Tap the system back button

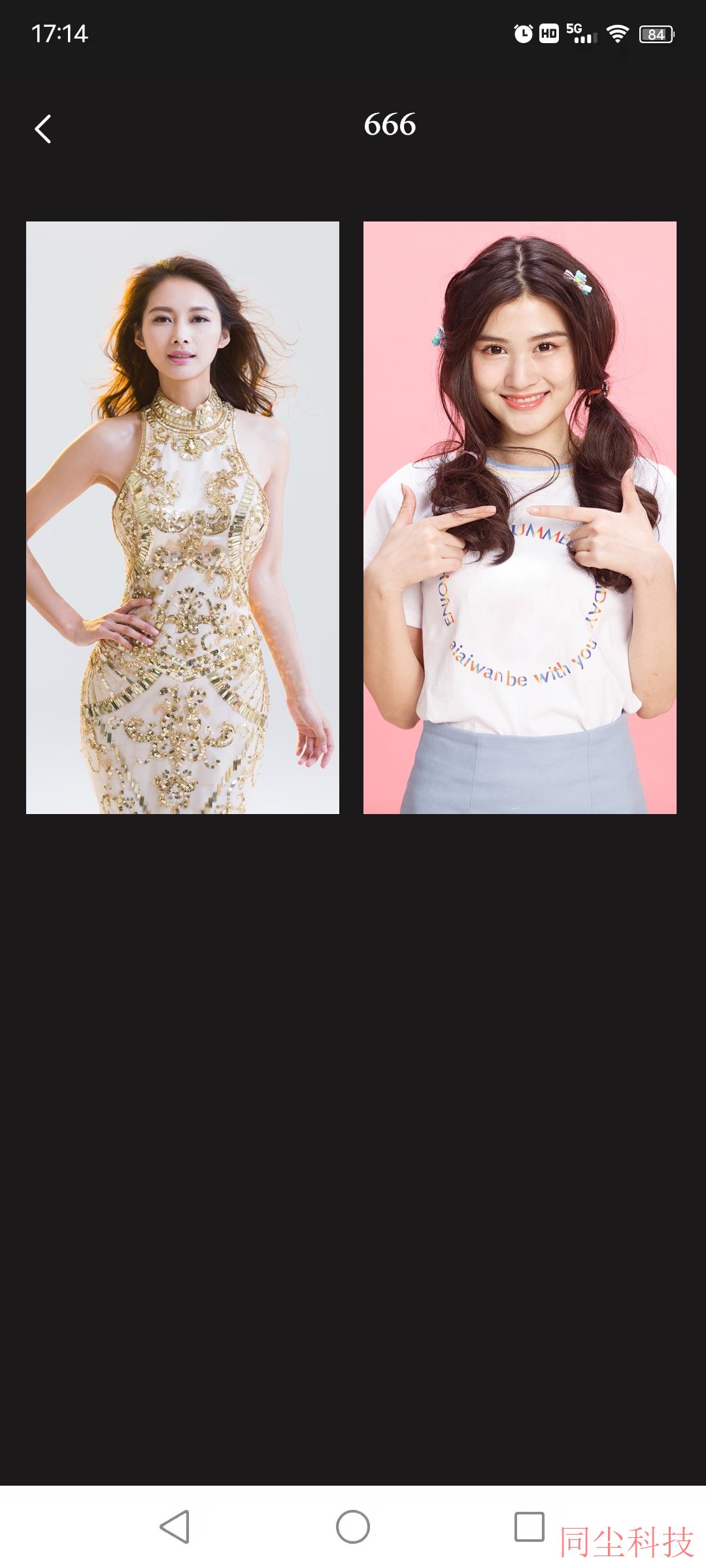point(175,1527)
